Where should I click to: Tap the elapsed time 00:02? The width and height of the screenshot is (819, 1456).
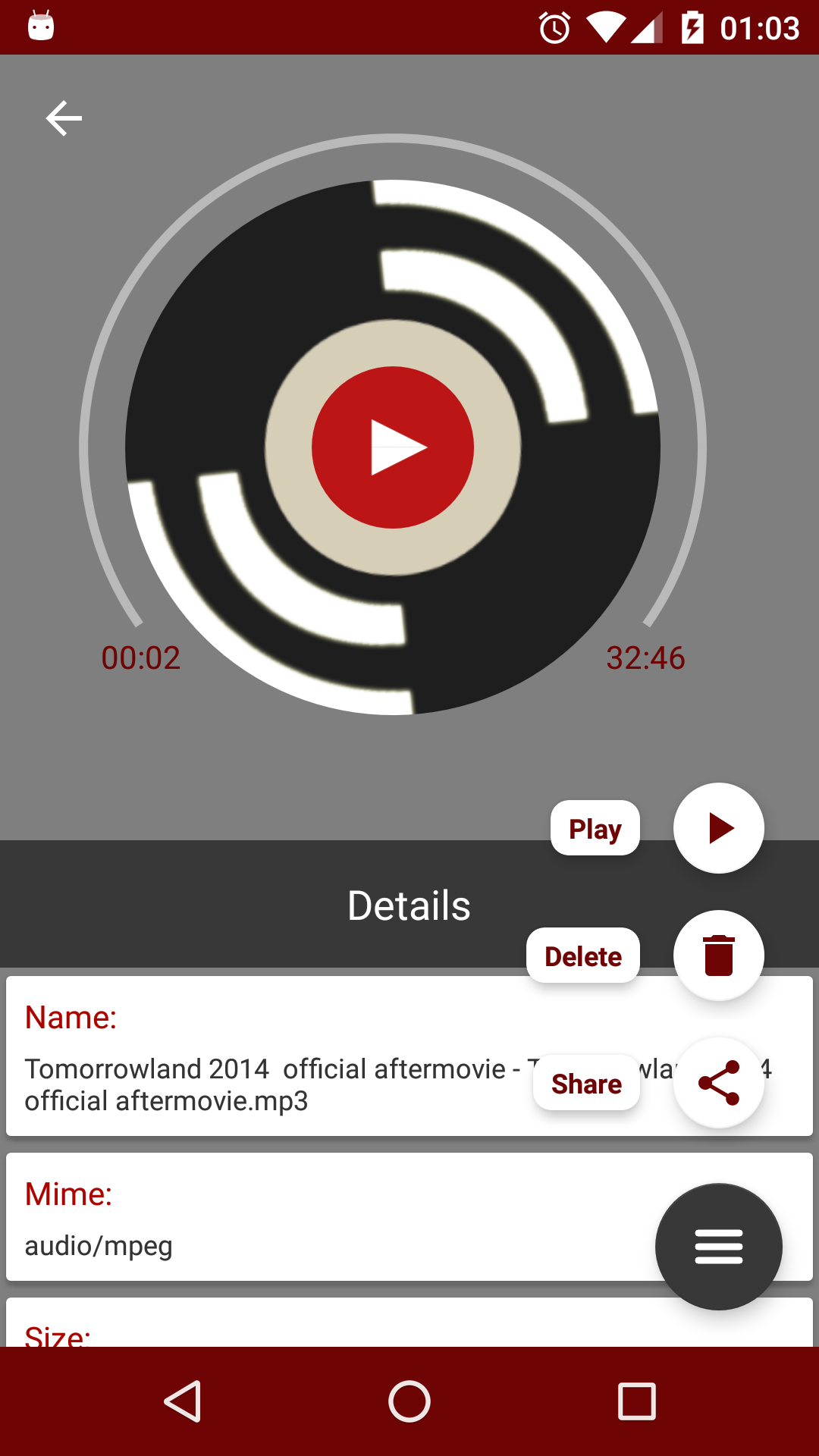tap(142, 658)
